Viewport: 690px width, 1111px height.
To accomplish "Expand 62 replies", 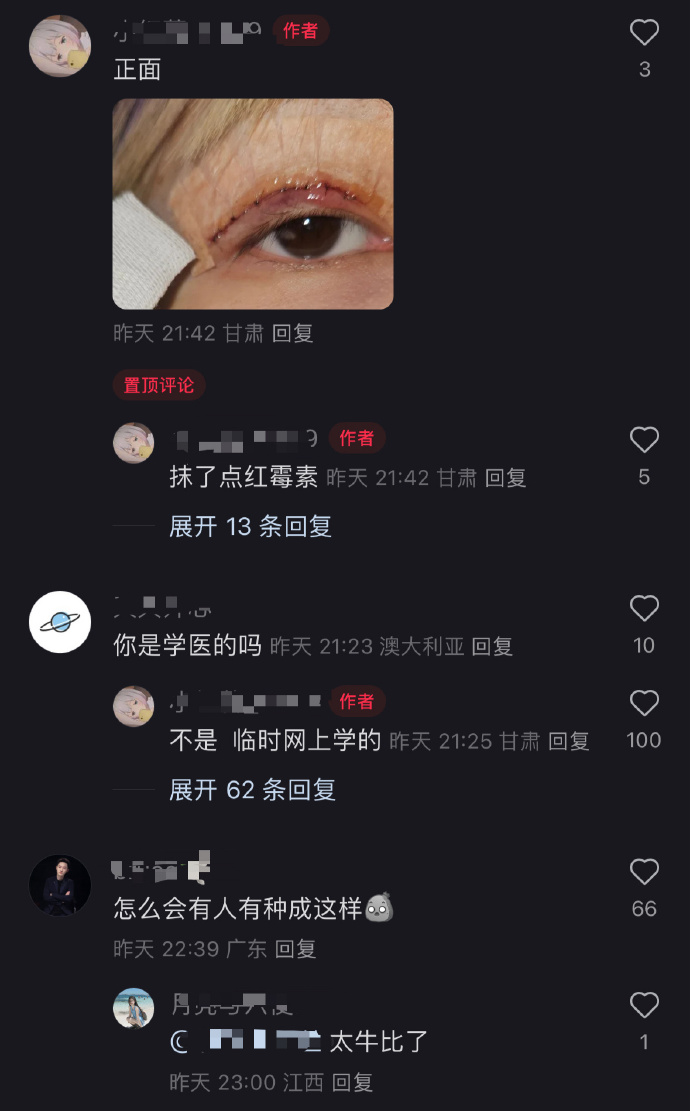I will click(252, 790).
